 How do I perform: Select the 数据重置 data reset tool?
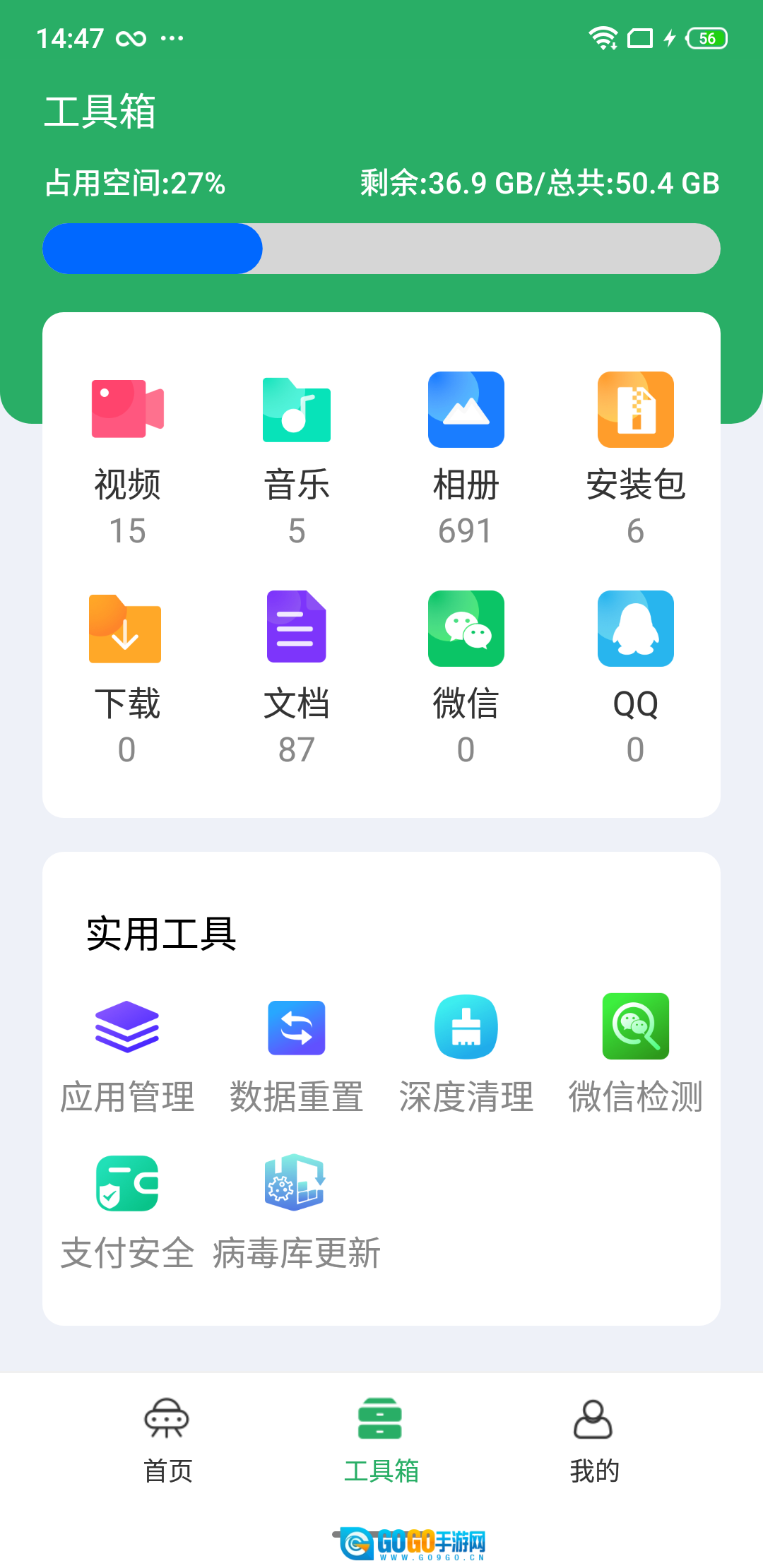[297, 1028]
